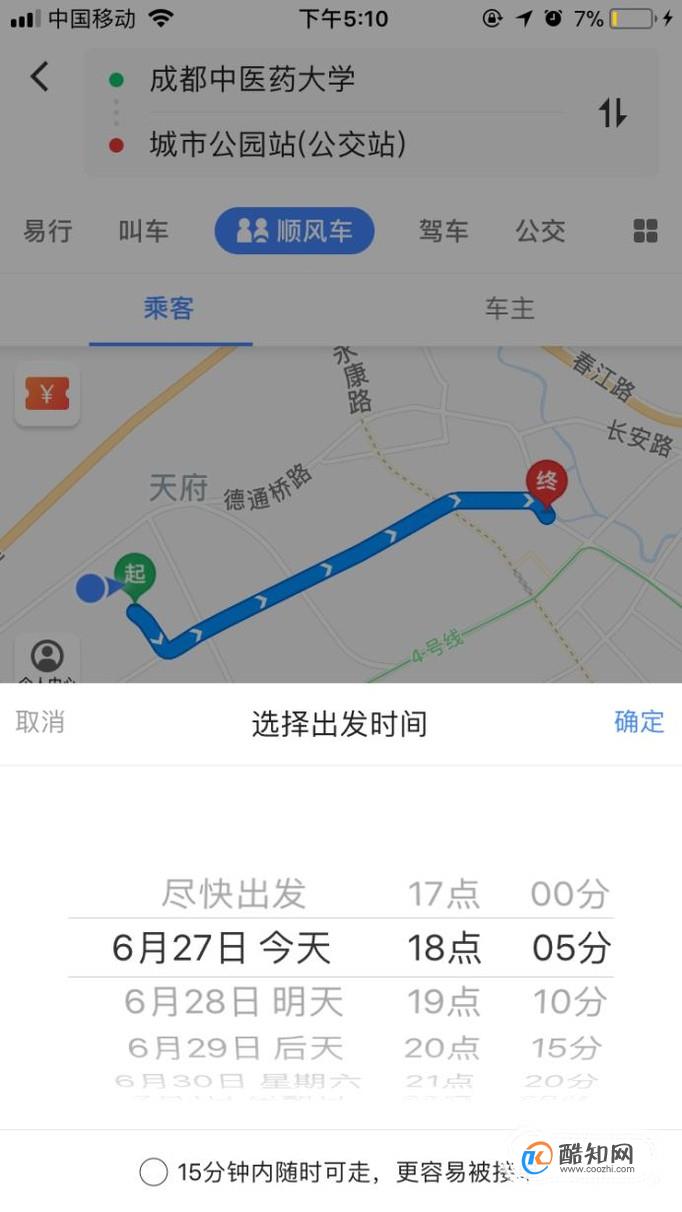Cancel the time selection with 取消
This screenshot has width=682, height=1212.
tap(41, 722)
